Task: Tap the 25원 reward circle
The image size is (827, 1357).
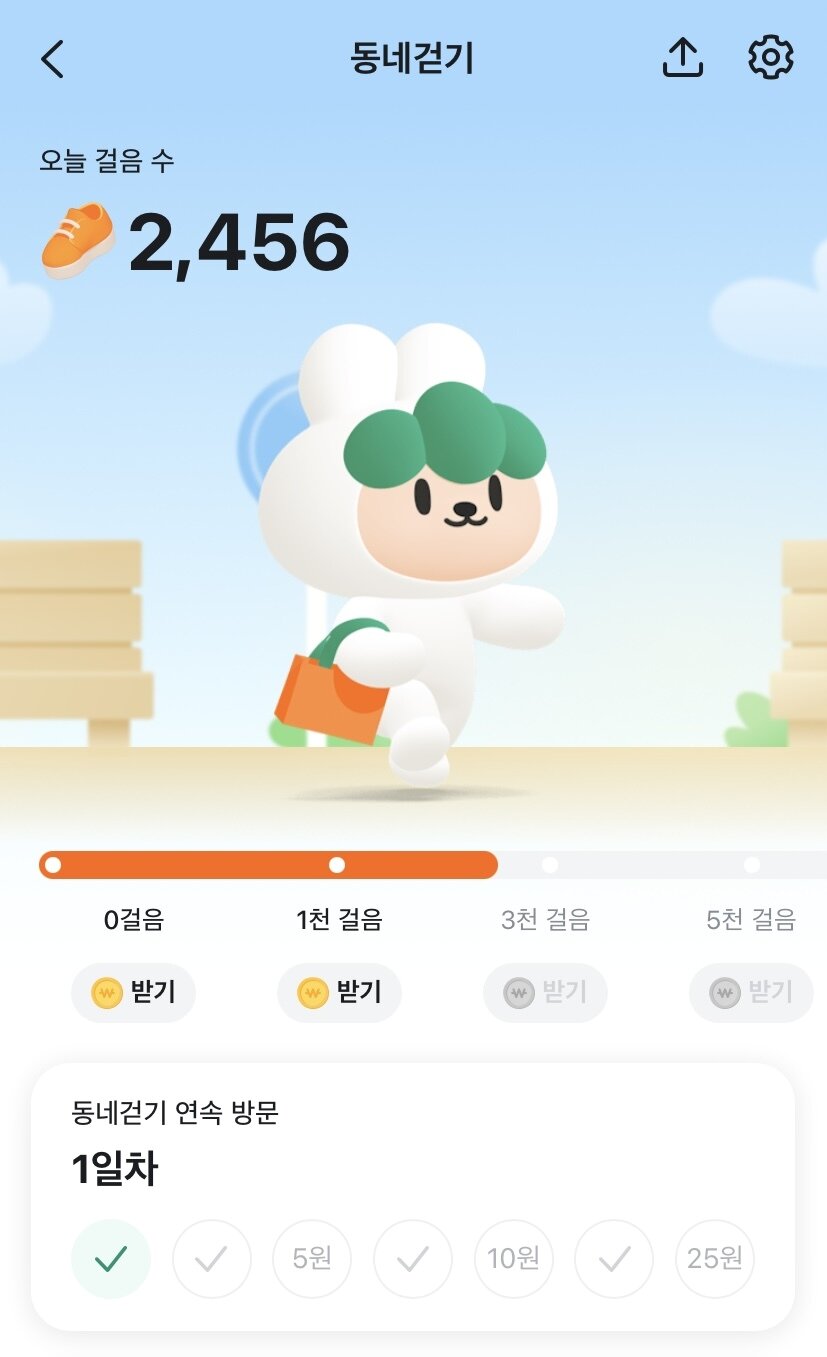Action: click(x=714, y=1259)
